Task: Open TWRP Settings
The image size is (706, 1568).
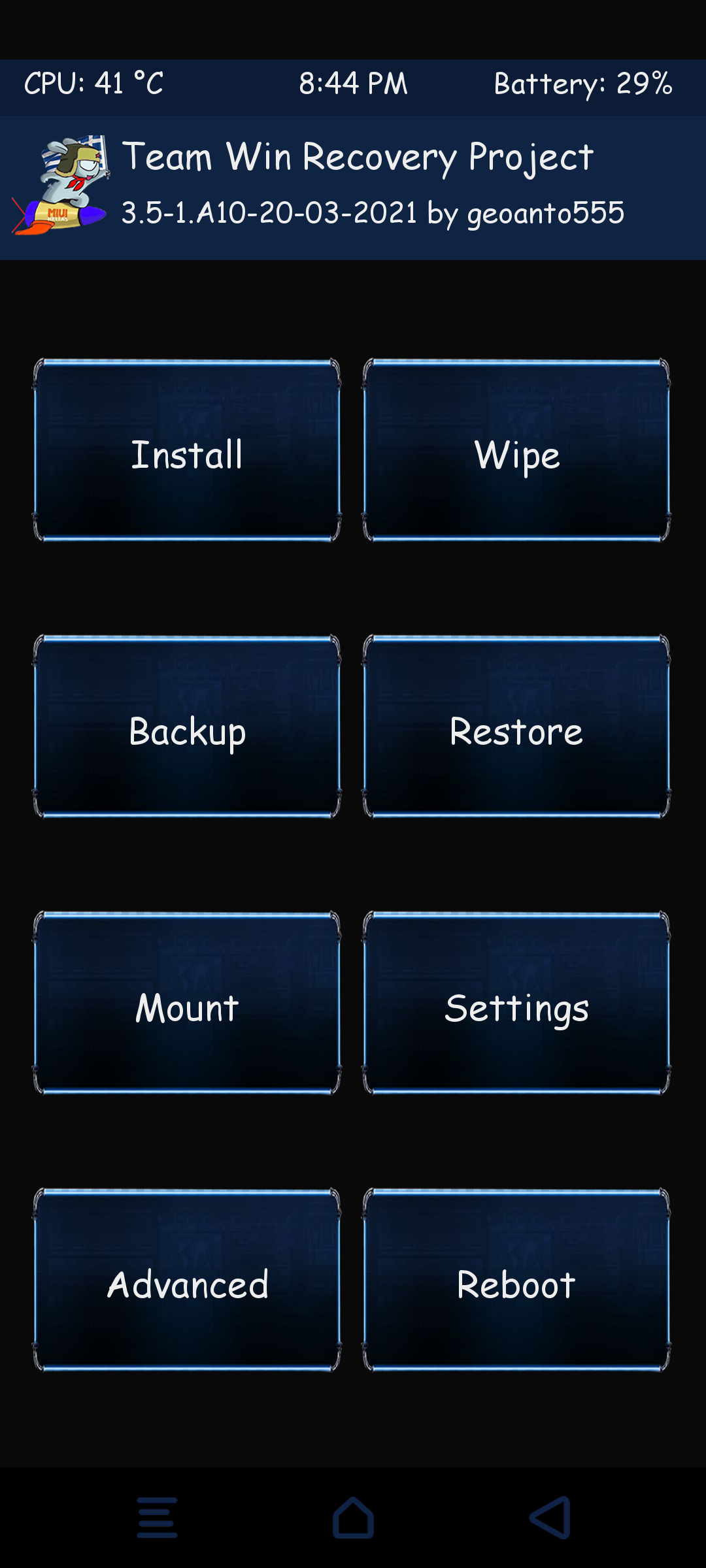Action: (x=516, y=1003)
